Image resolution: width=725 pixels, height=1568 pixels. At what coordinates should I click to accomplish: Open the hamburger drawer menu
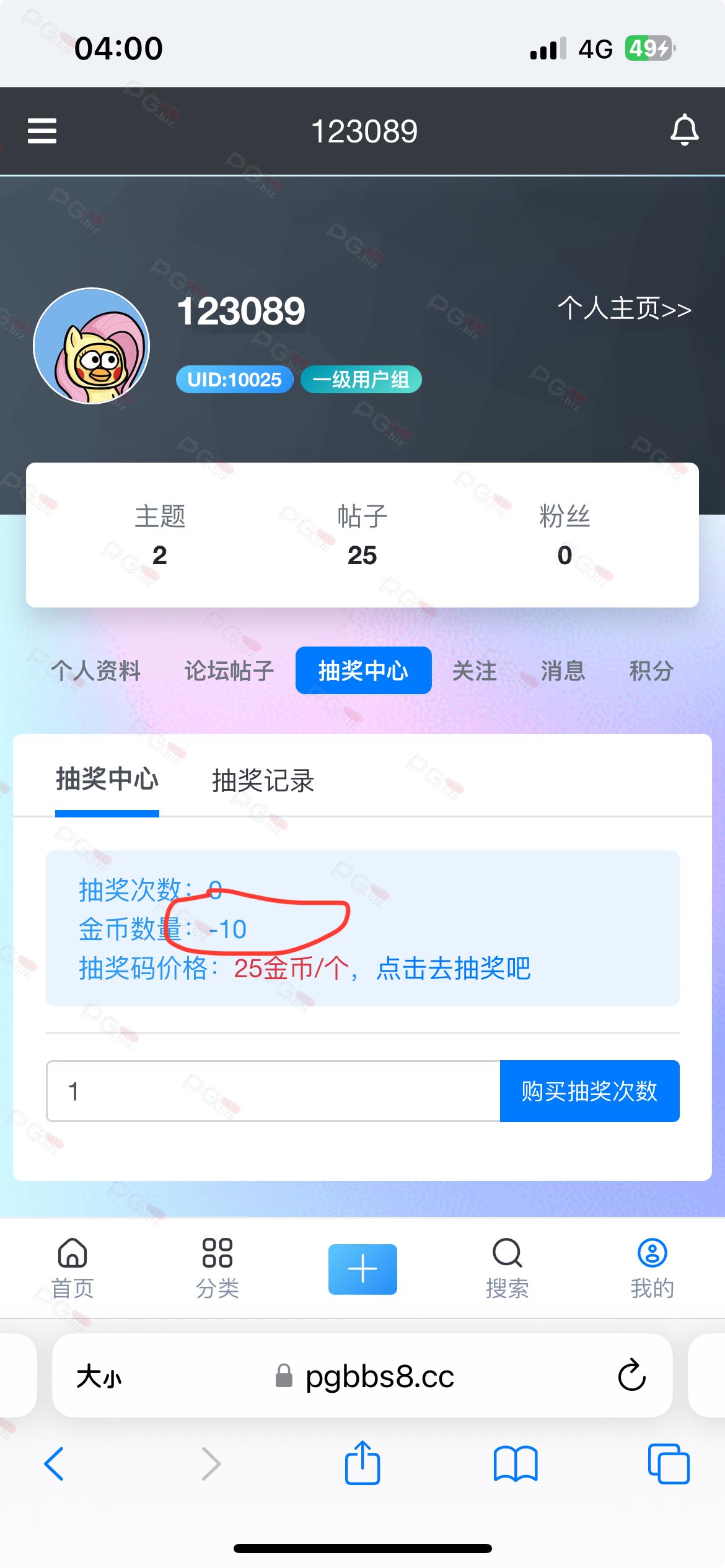[42, 131]
